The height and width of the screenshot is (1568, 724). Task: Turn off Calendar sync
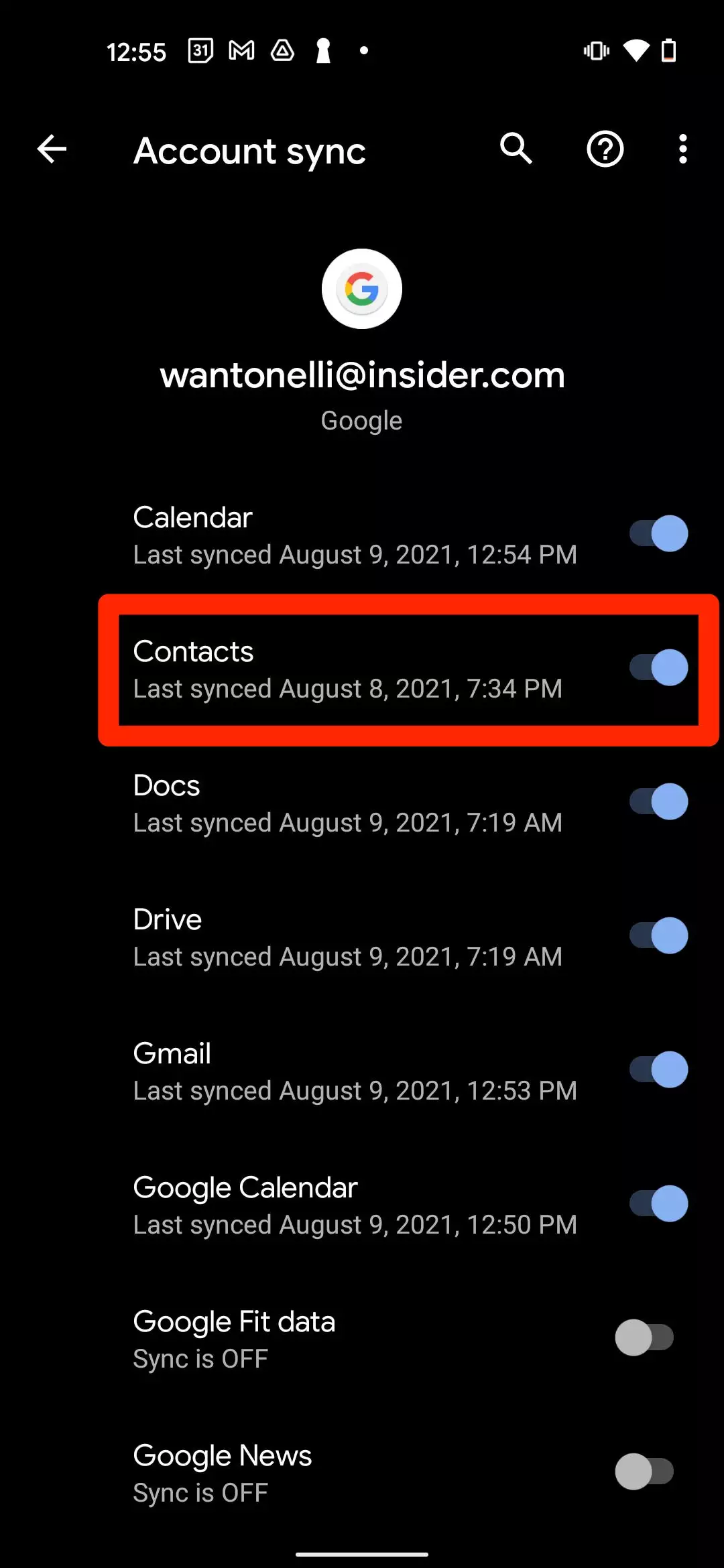(x=658, y=533)
